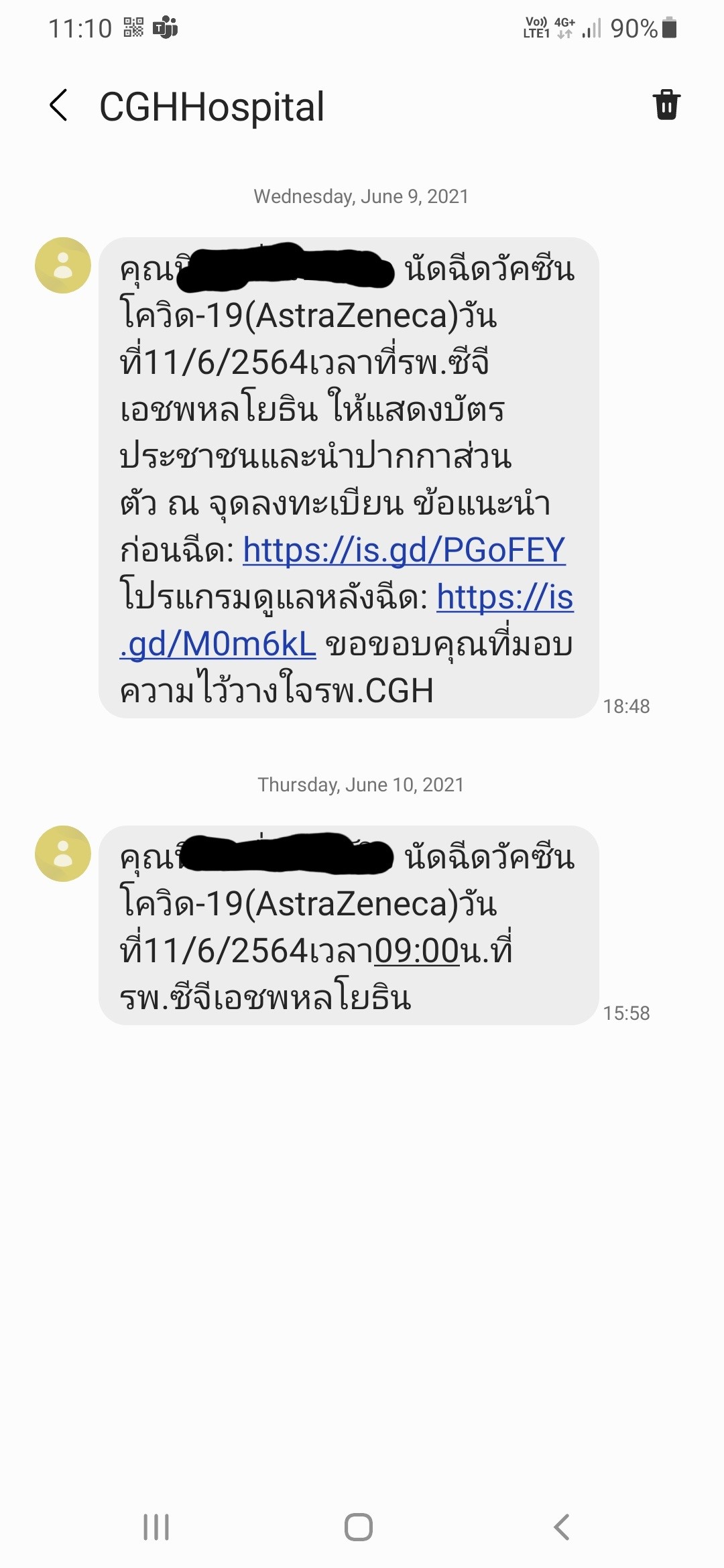The image size is (724, 1568).
Task: Open recent apps from the navigation bar
Action: [x=156, y=1527]
